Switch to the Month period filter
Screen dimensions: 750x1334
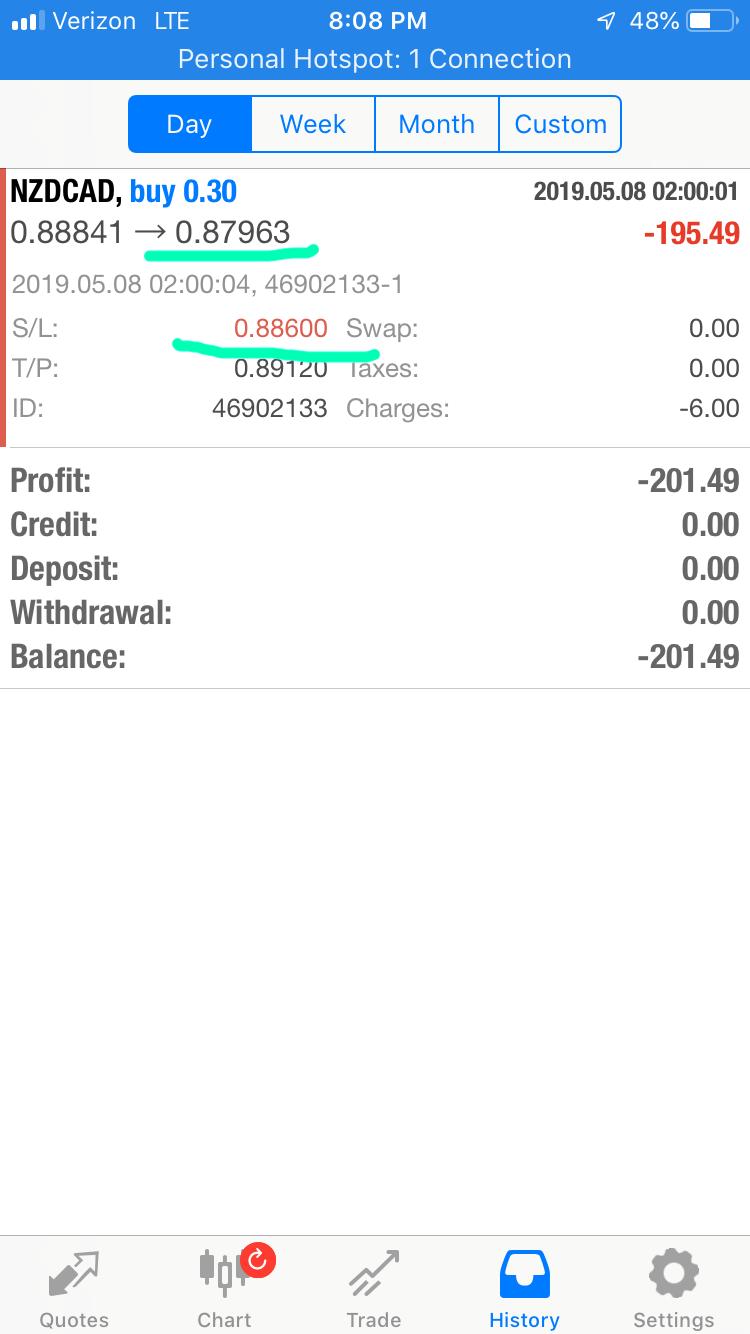tap(437, 124)
